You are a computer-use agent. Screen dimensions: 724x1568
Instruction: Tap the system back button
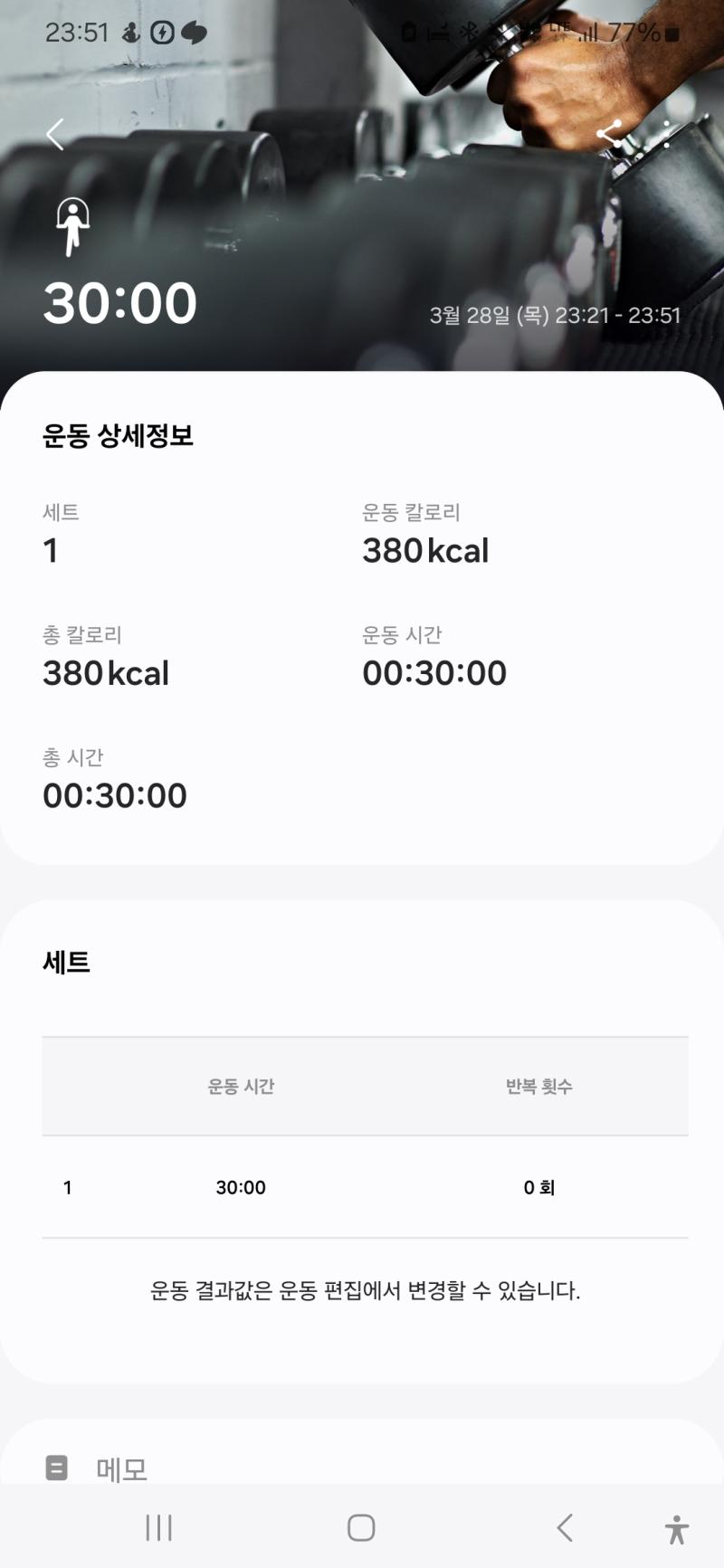[x=565, y=1528]
